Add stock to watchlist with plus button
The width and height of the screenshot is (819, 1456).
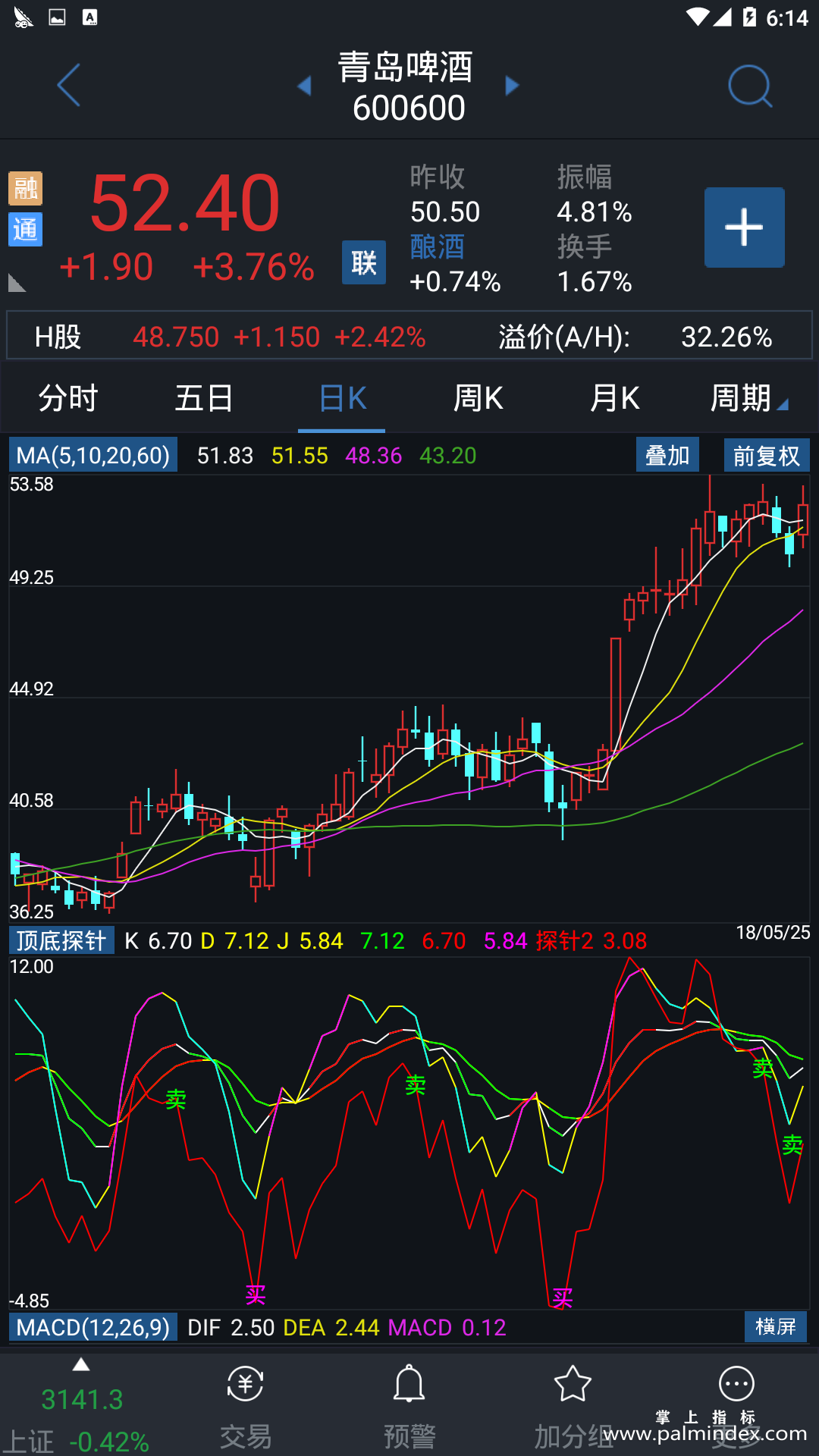744,227
